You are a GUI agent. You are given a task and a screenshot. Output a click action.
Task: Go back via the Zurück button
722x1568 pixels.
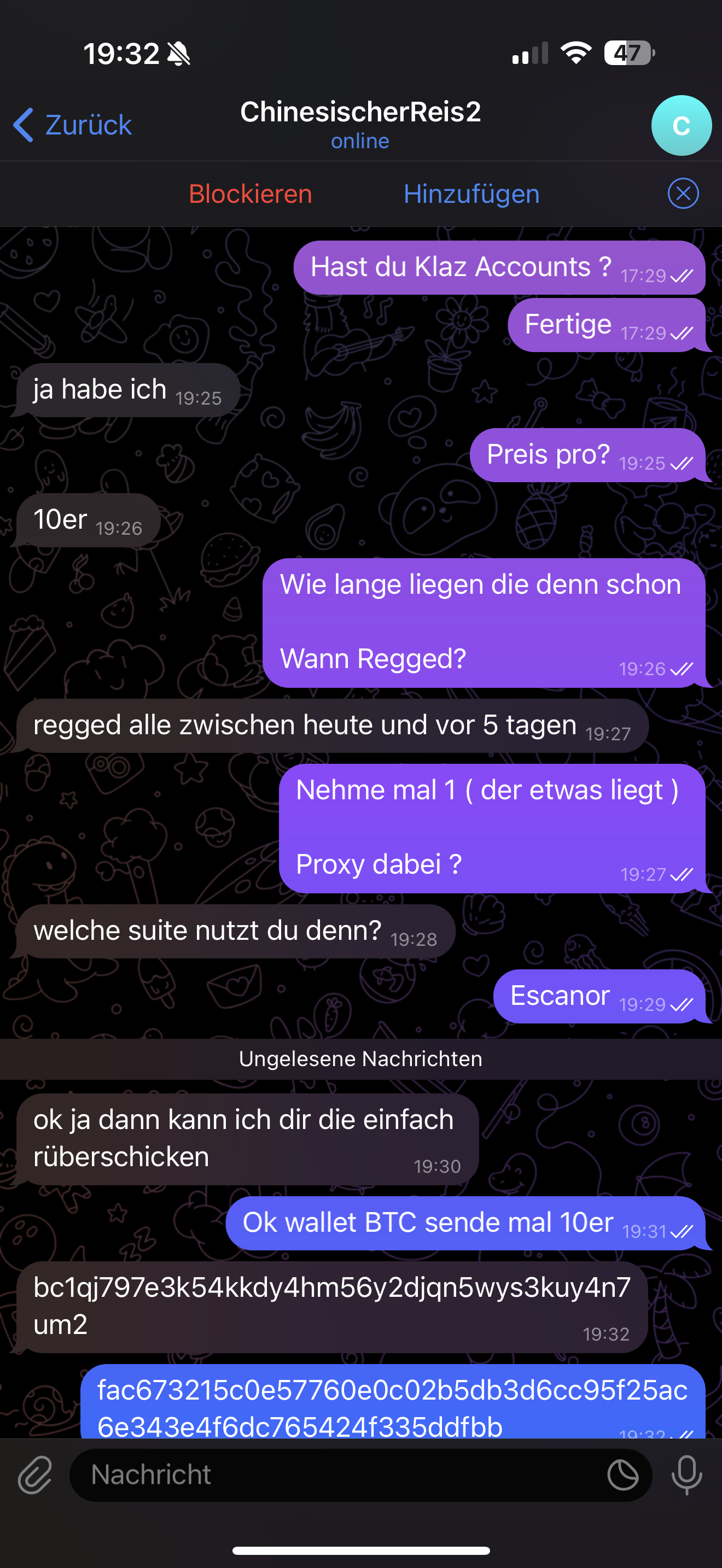point(72,125)
